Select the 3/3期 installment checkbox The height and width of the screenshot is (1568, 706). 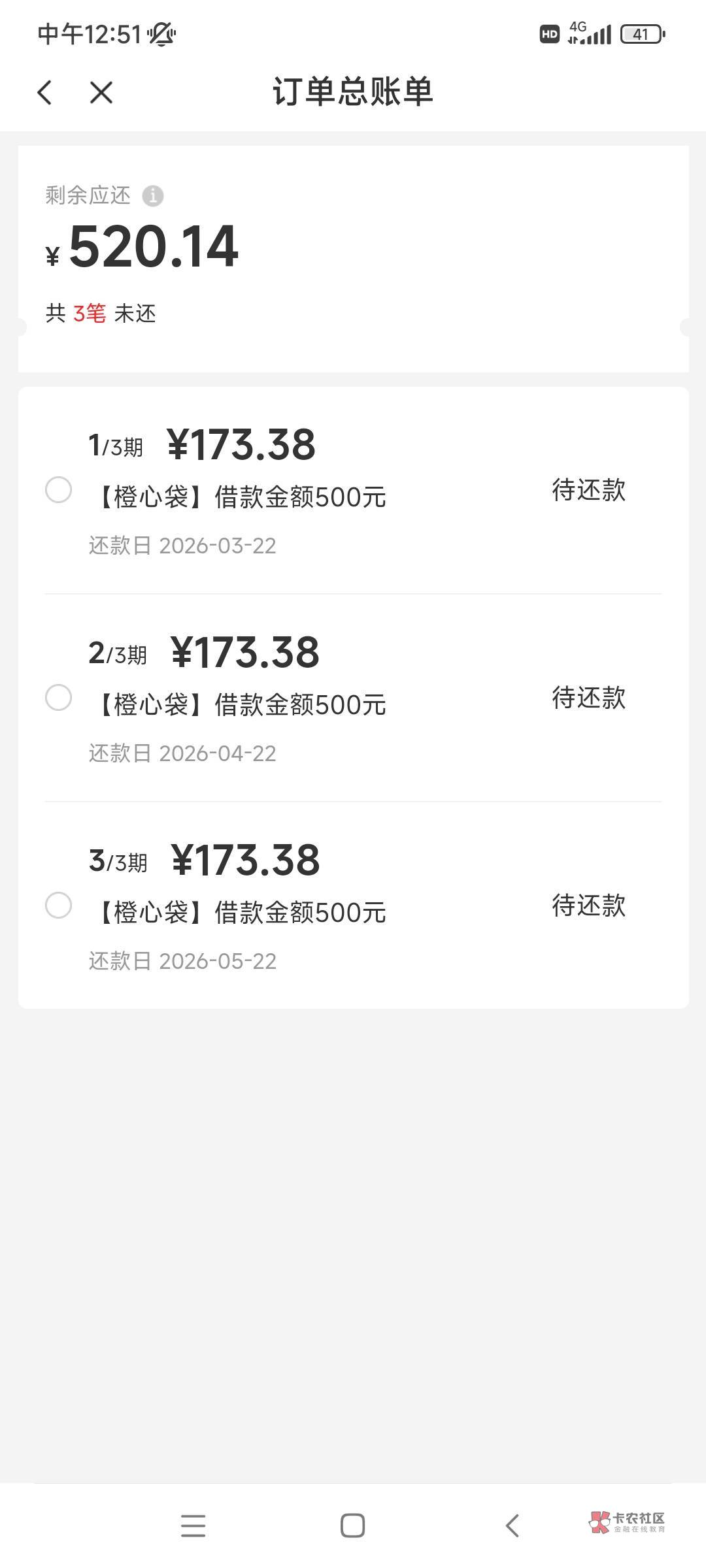coord(58,906)
